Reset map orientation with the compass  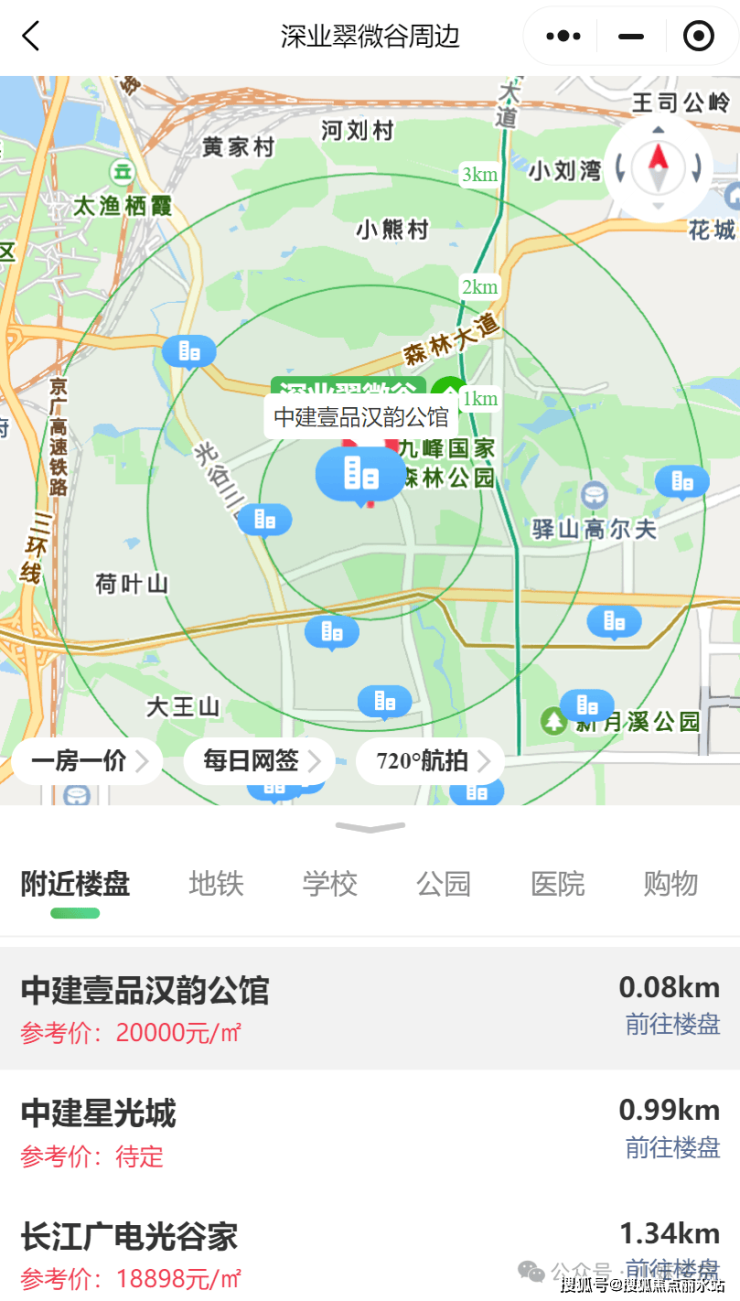click(x=658, y=167)
